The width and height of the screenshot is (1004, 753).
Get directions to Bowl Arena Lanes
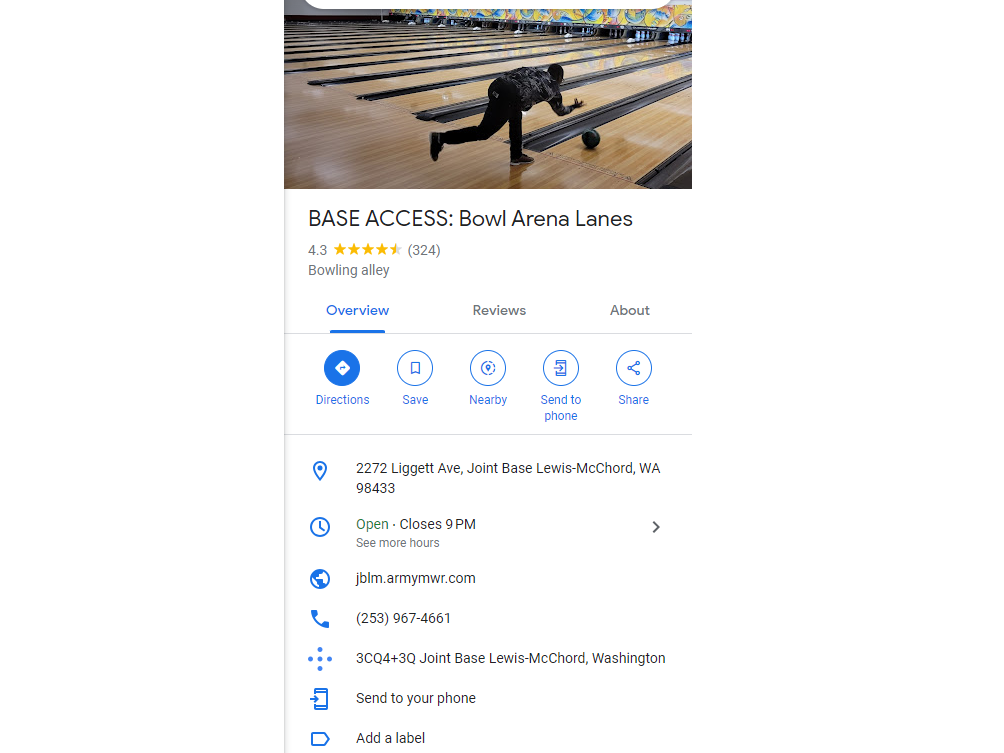click(x=342, y=369)
